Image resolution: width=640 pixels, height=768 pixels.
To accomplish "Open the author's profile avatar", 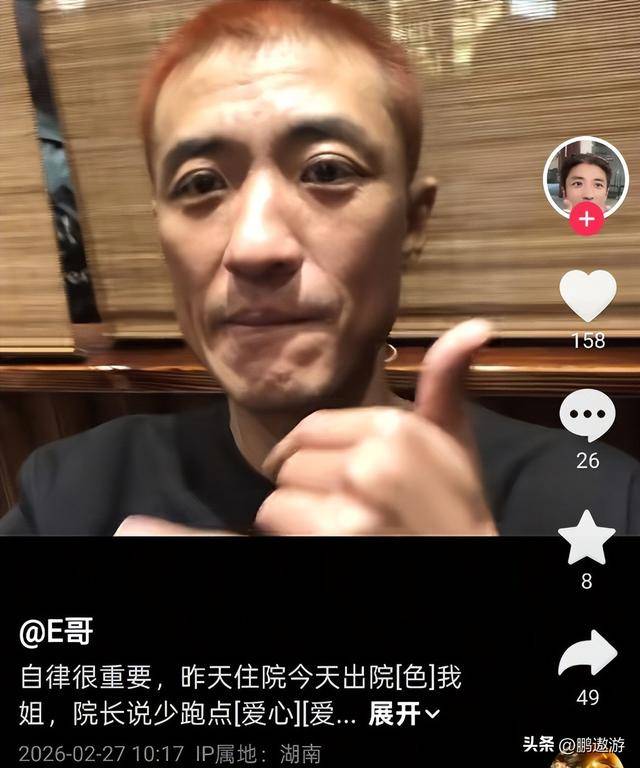I will (x=585, y=176).
